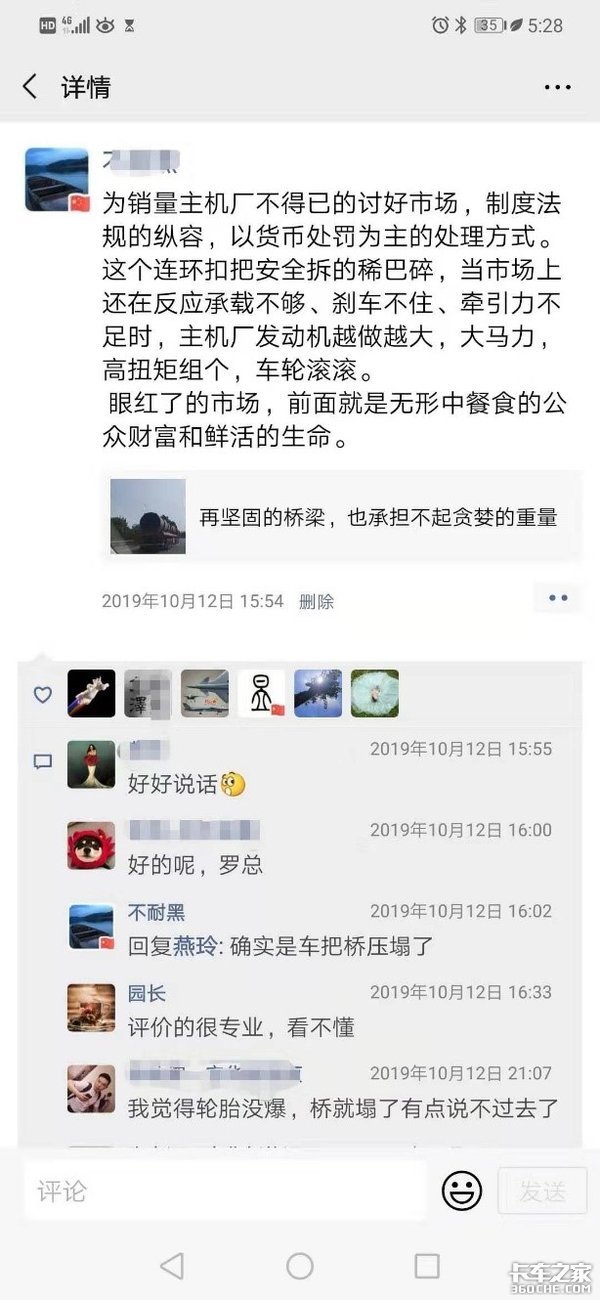
Task: Open the emoji picker
Action: [x=461, y=1190]
